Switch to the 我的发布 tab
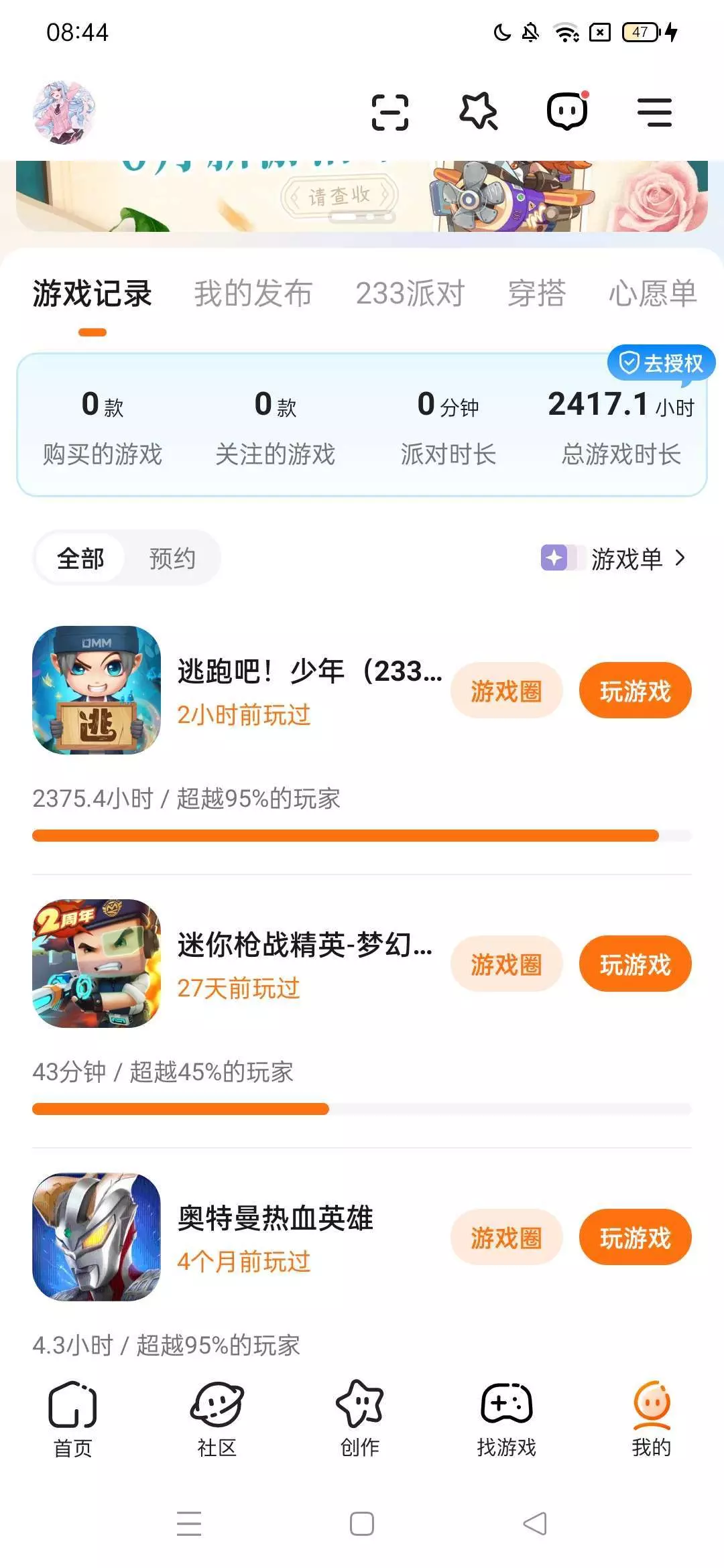 click(253, 293)
